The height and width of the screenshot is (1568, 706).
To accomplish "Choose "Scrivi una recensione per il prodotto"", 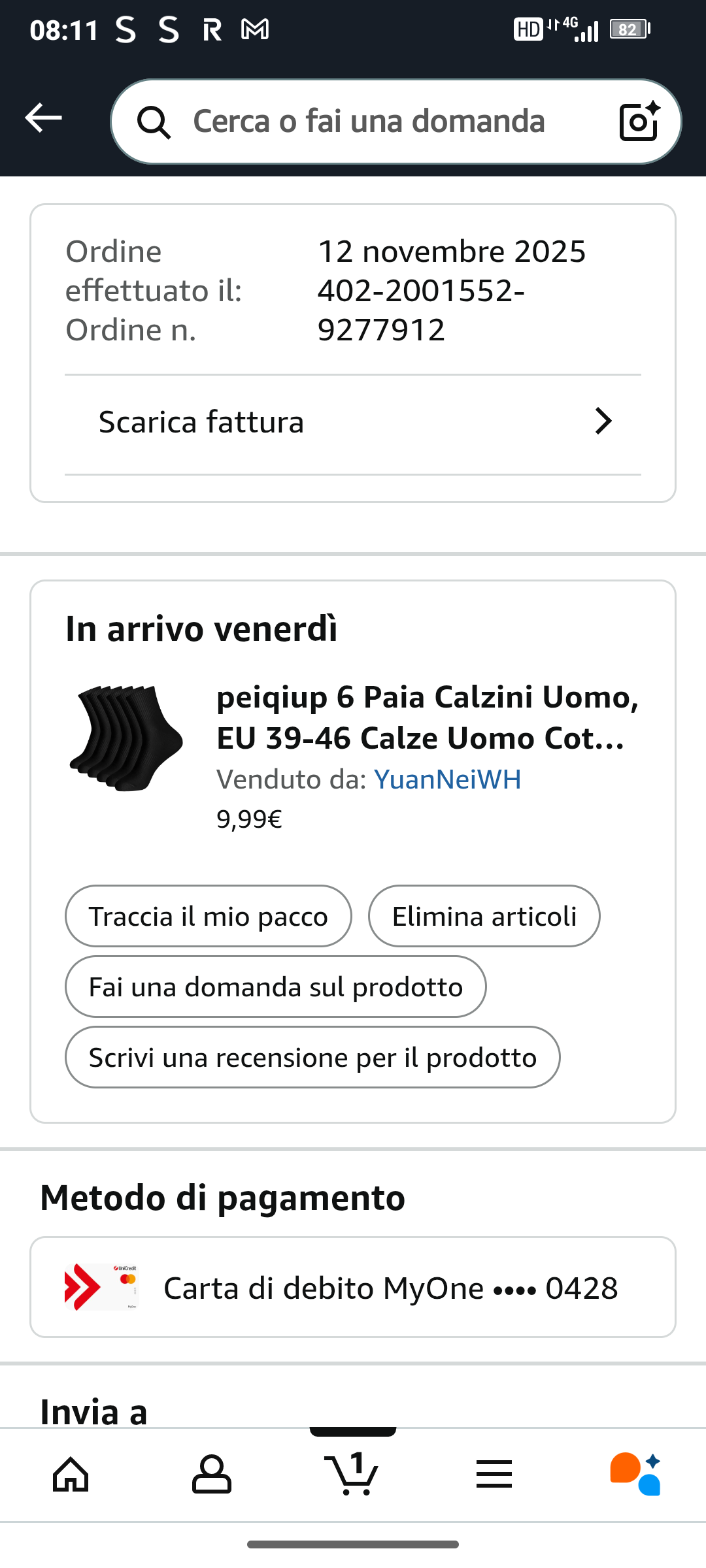I will (312, 1057).
